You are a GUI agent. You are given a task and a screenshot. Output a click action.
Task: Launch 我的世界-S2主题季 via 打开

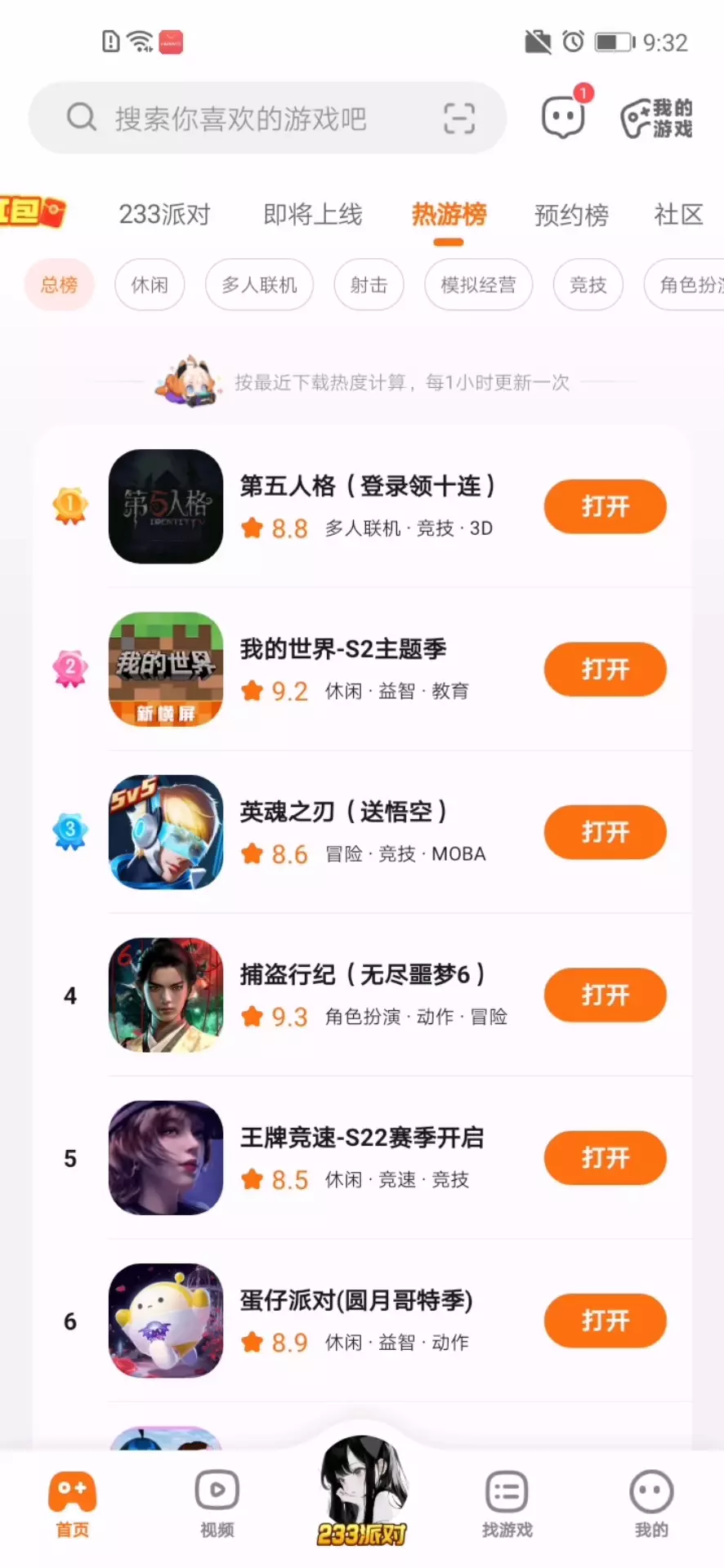(605, 670)
